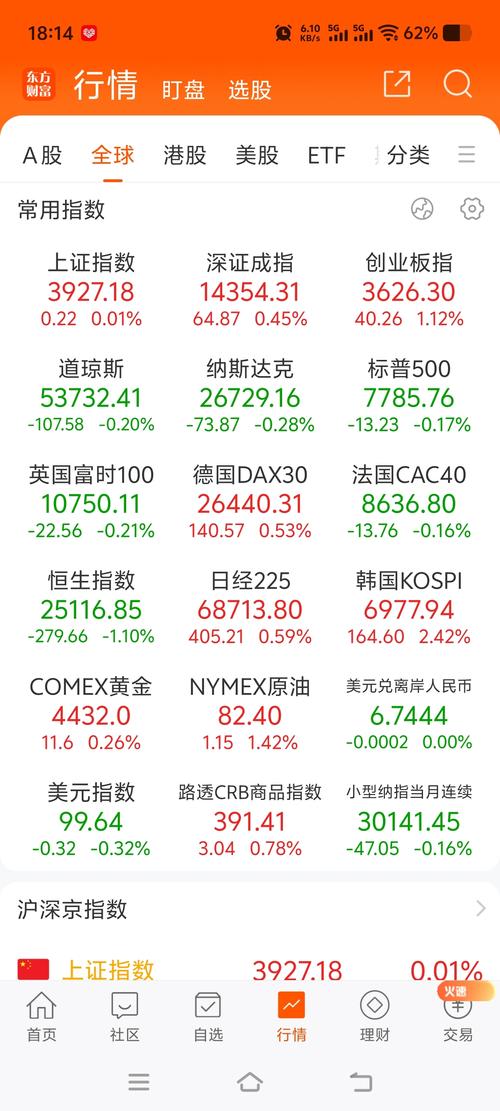The image size is (500, 1111).
Task: Select the 港股 tab
Action: click(185, 155)
